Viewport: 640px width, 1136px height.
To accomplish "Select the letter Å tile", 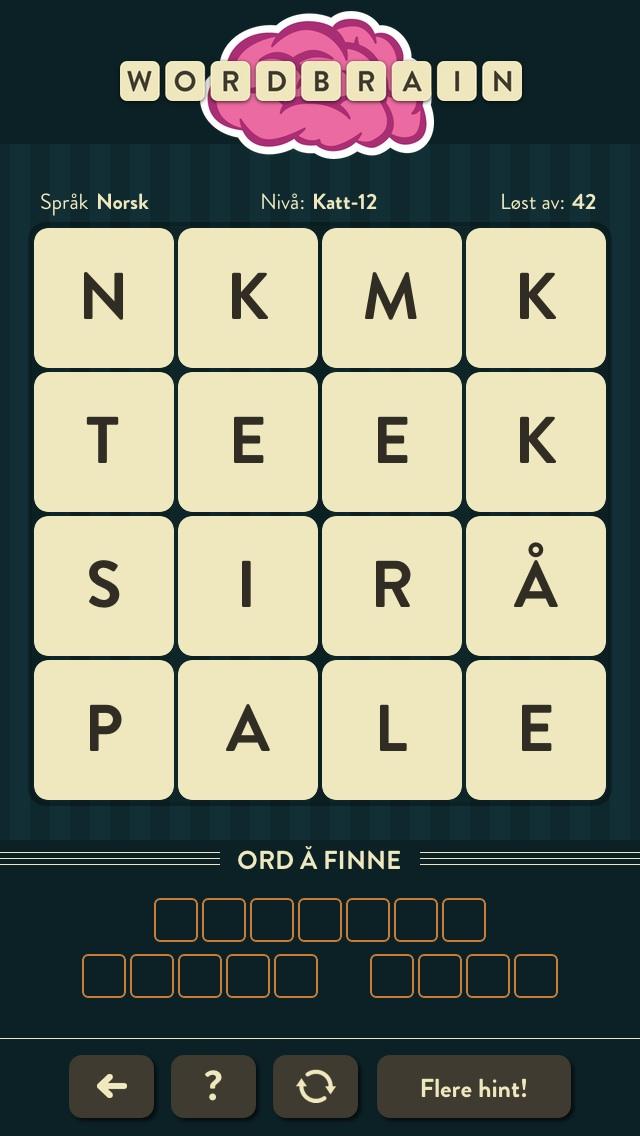I will point(536,585).
